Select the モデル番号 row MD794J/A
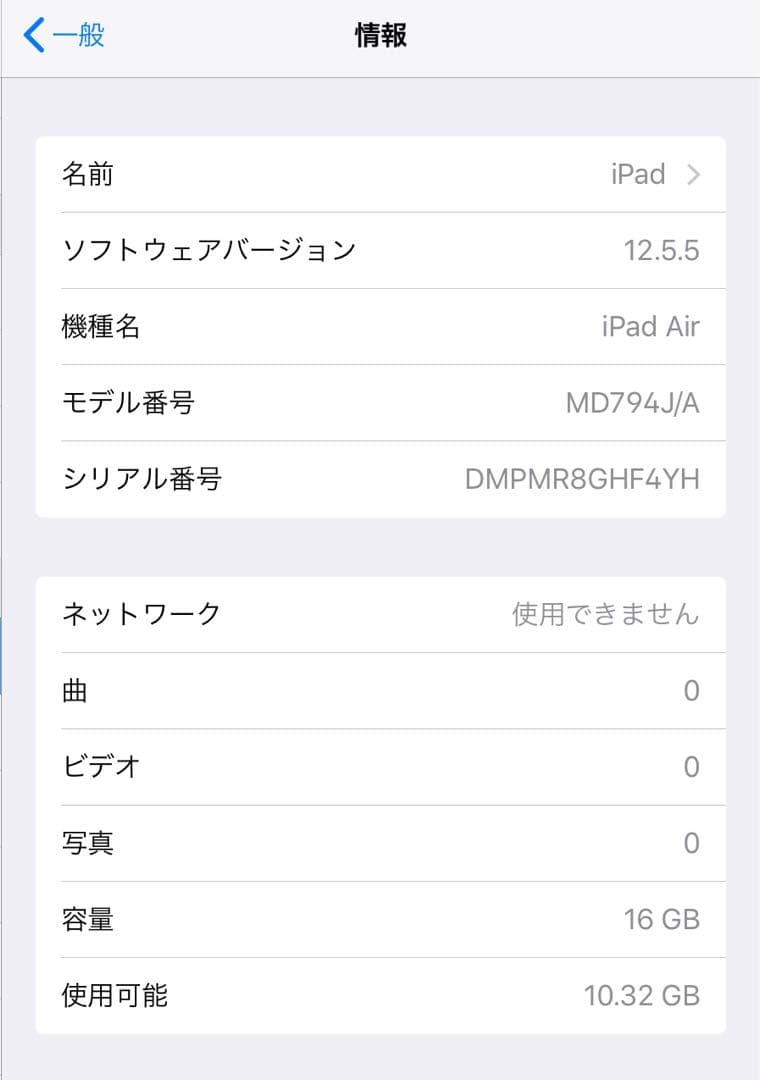This screenshot has width=760, height=1080. (380, 403)
